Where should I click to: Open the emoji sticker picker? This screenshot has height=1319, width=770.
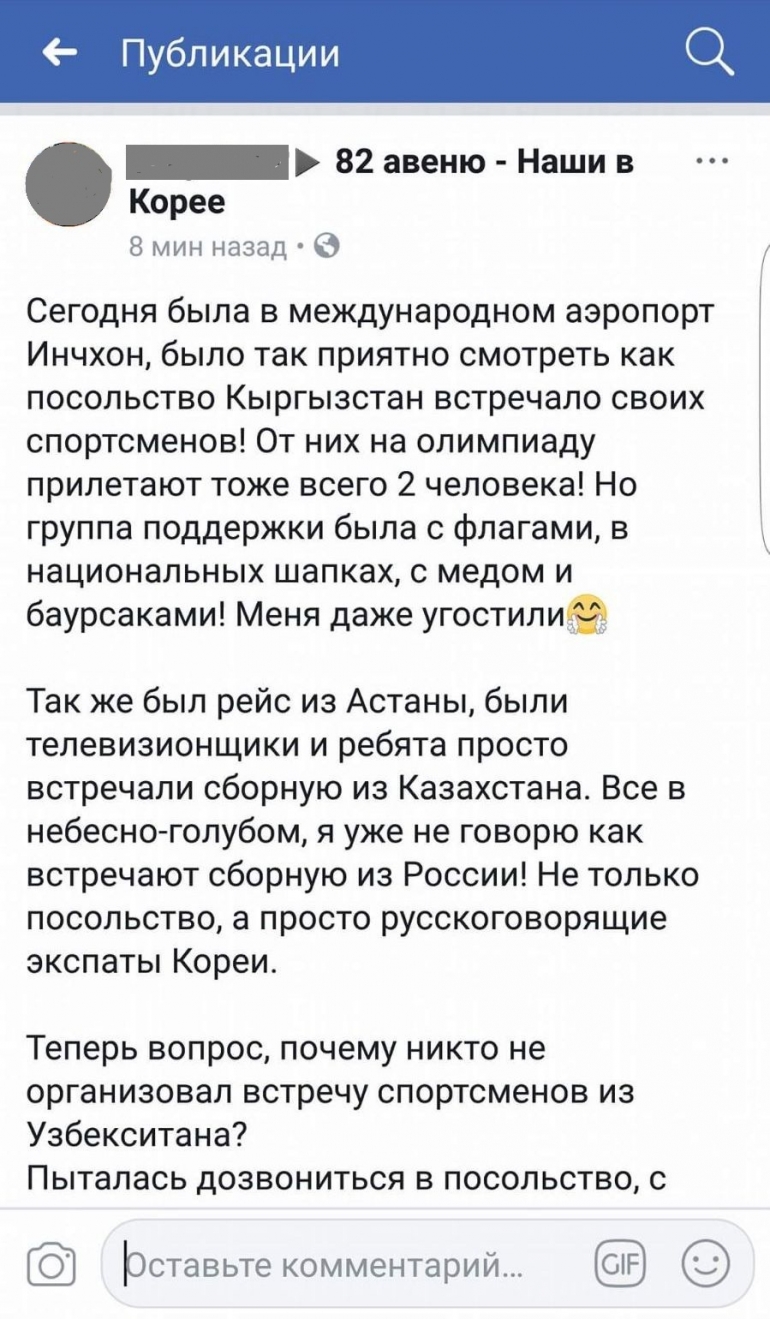[x=704, y=1263]
